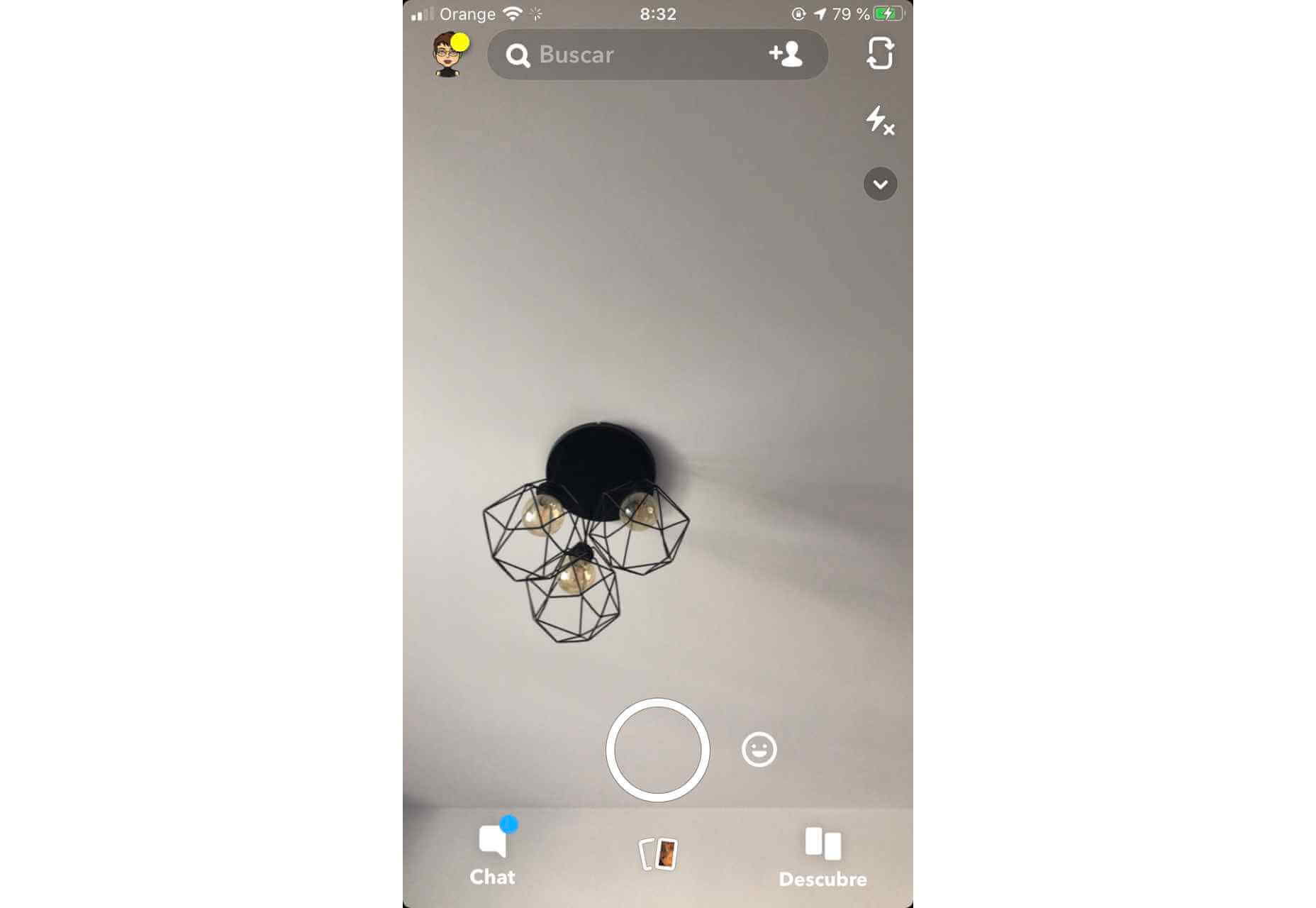Open the lenses smiley face icon
Image resolution: width=1316 pixels, height=908 pixels.
point(759,749)
